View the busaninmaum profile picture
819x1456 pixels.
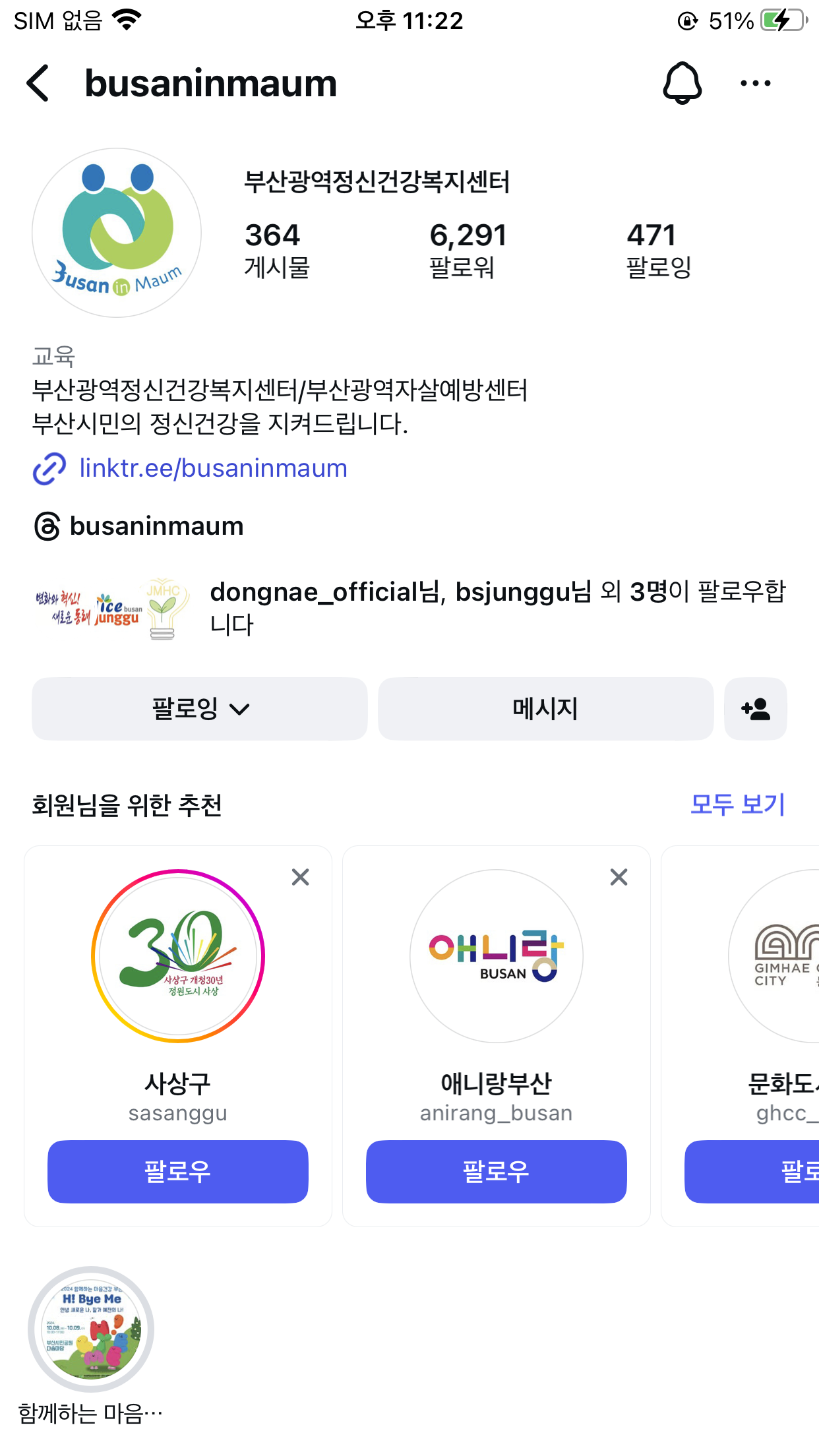pos(117,233)
